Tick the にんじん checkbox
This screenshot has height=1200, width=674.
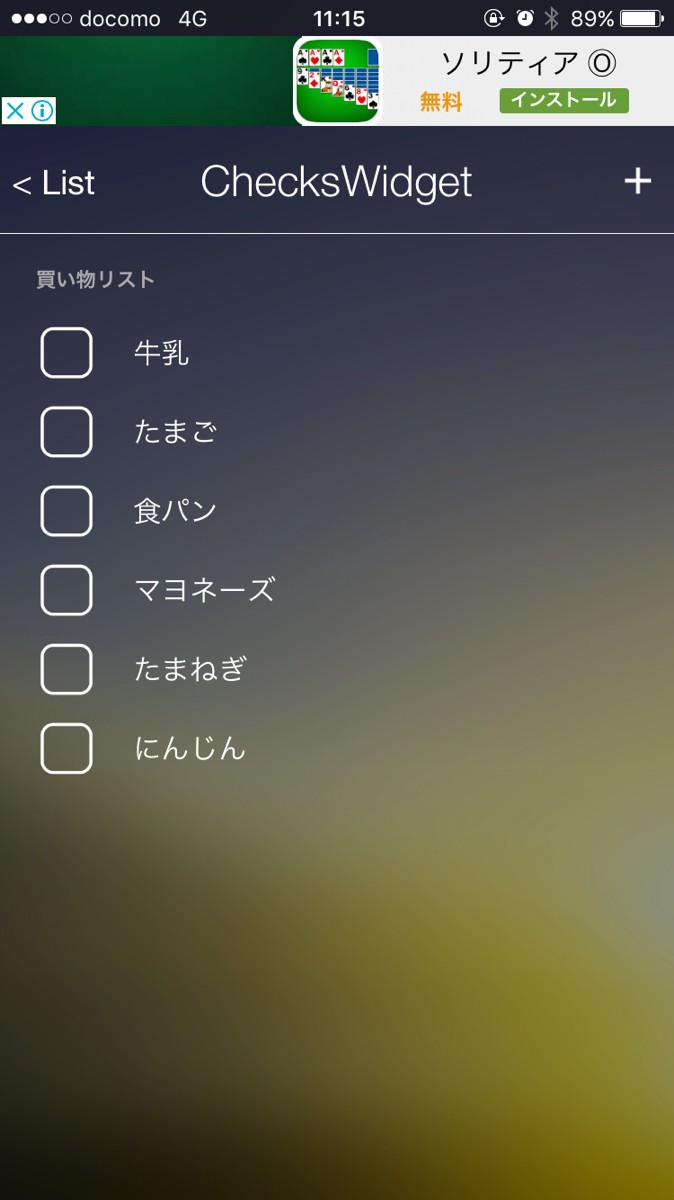pyautogui.click(x=66, y=748)
